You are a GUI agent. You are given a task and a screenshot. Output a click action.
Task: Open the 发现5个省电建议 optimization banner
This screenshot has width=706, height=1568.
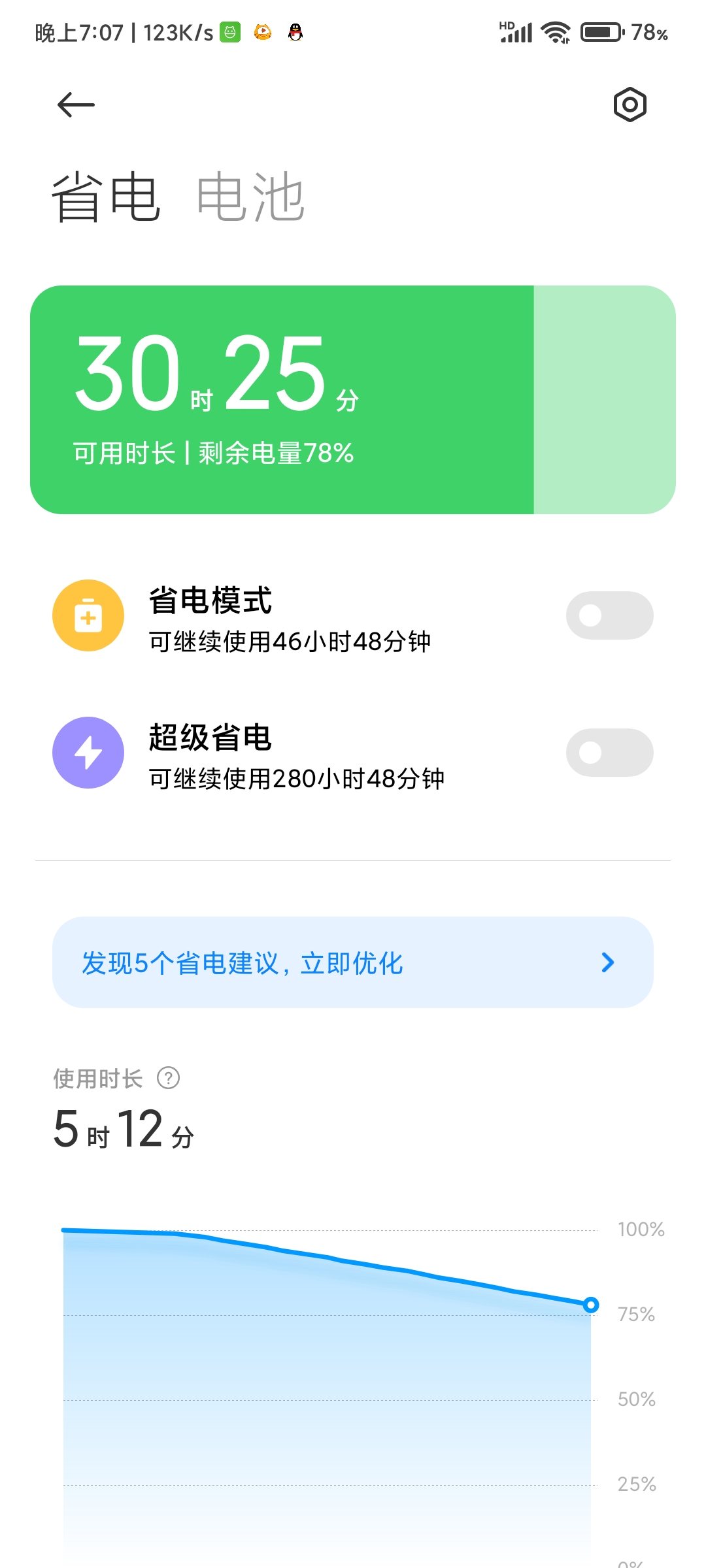coord(353,962)
